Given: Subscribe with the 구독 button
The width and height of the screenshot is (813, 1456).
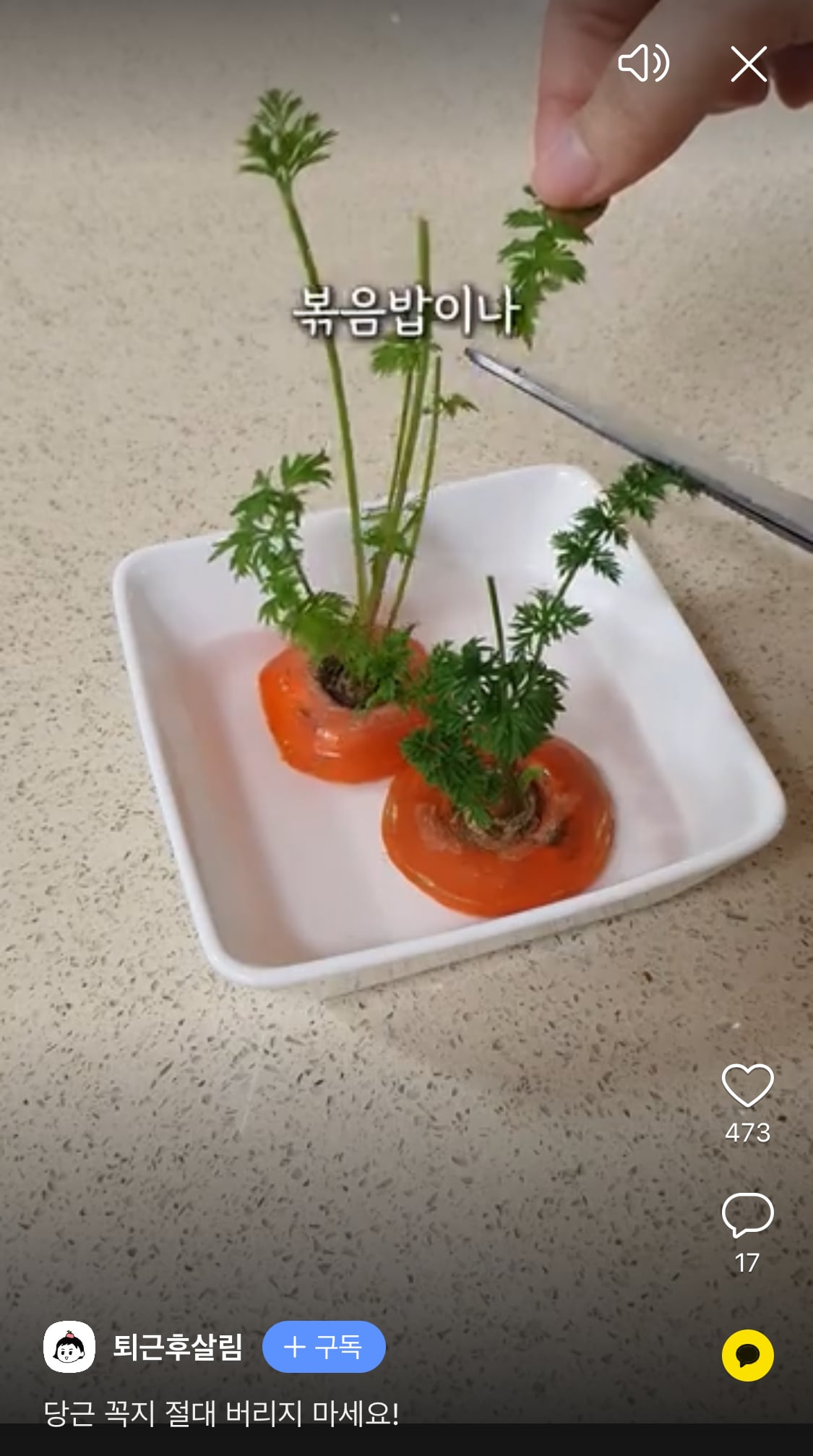Looking at the screenshot, I should [x=324, y=1346].
